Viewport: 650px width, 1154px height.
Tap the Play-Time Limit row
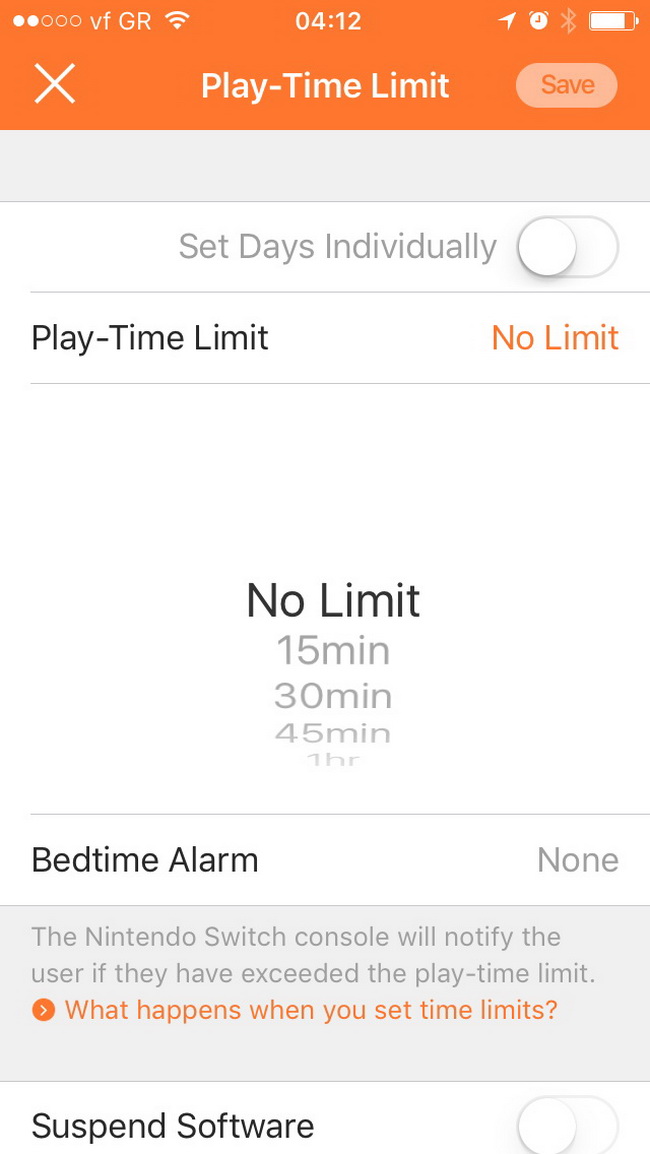click(325, 338)
